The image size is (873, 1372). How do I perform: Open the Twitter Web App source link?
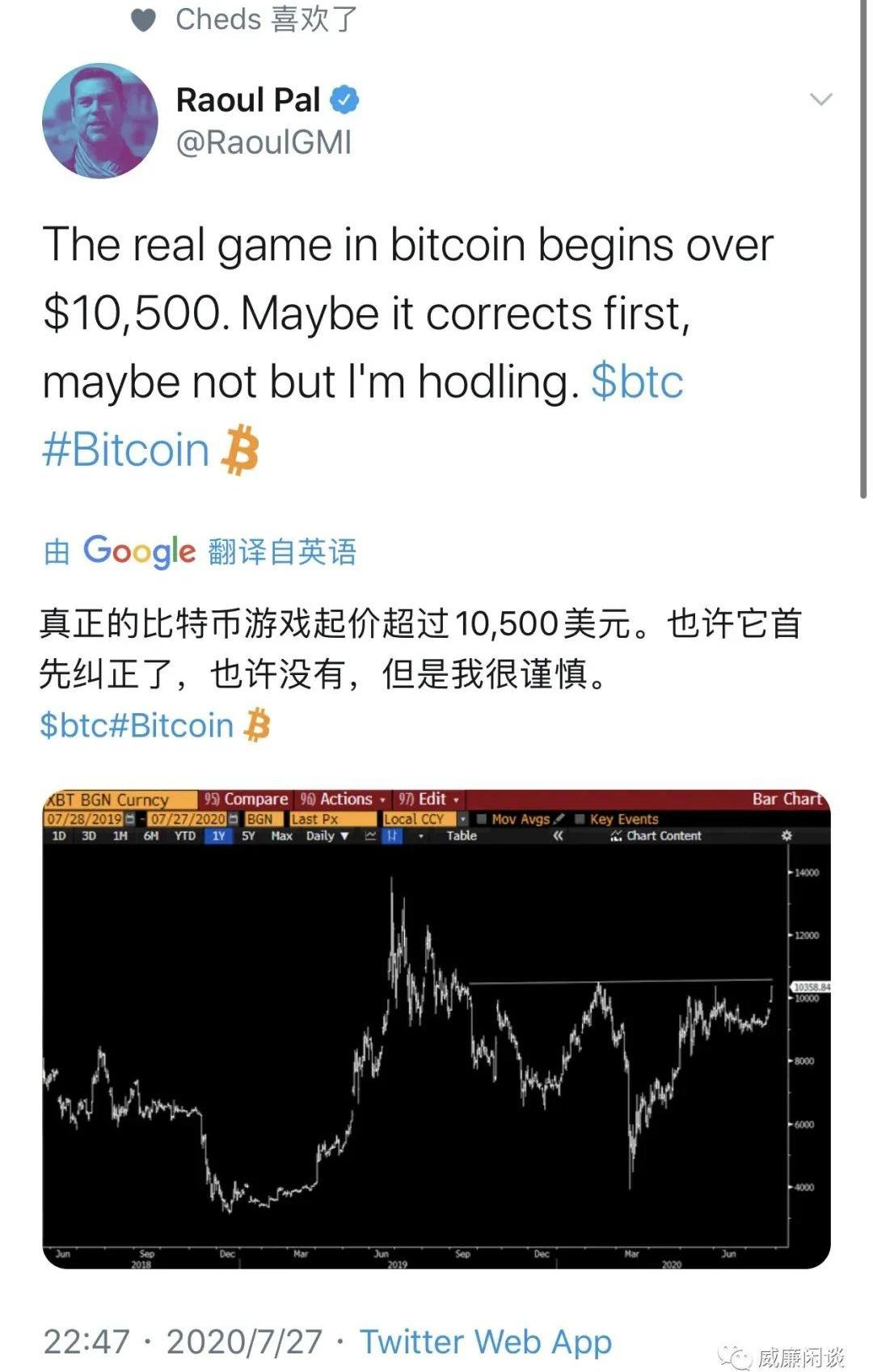coord(485,1341)
